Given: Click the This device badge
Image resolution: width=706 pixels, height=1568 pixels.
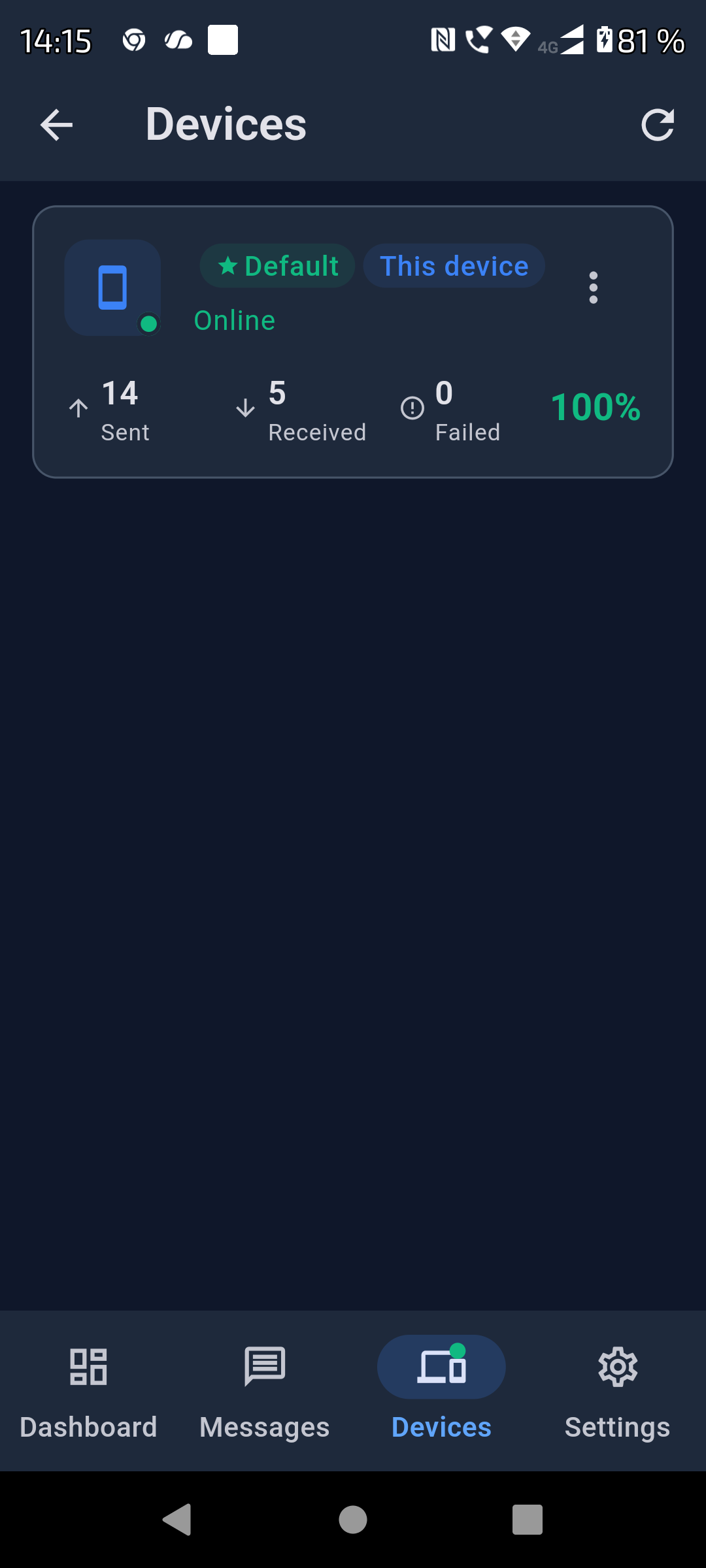Looking at the screenshot, I should 454,266.
